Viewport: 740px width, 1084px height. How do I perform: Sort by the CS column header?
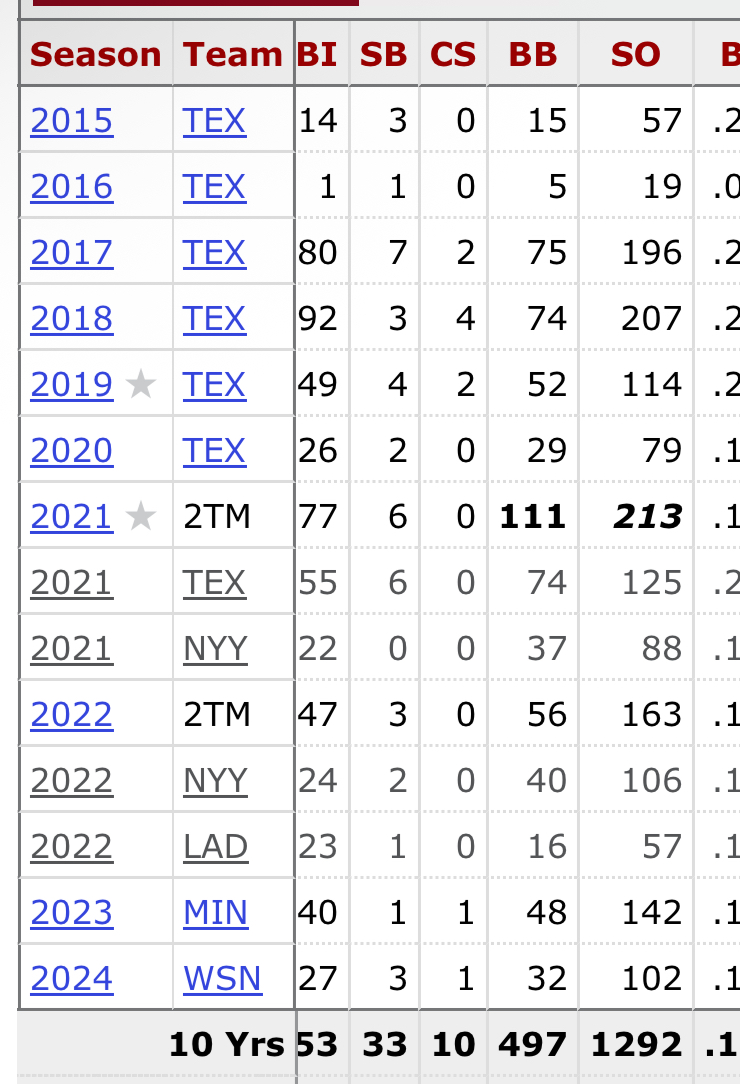[x=452, y=54]
